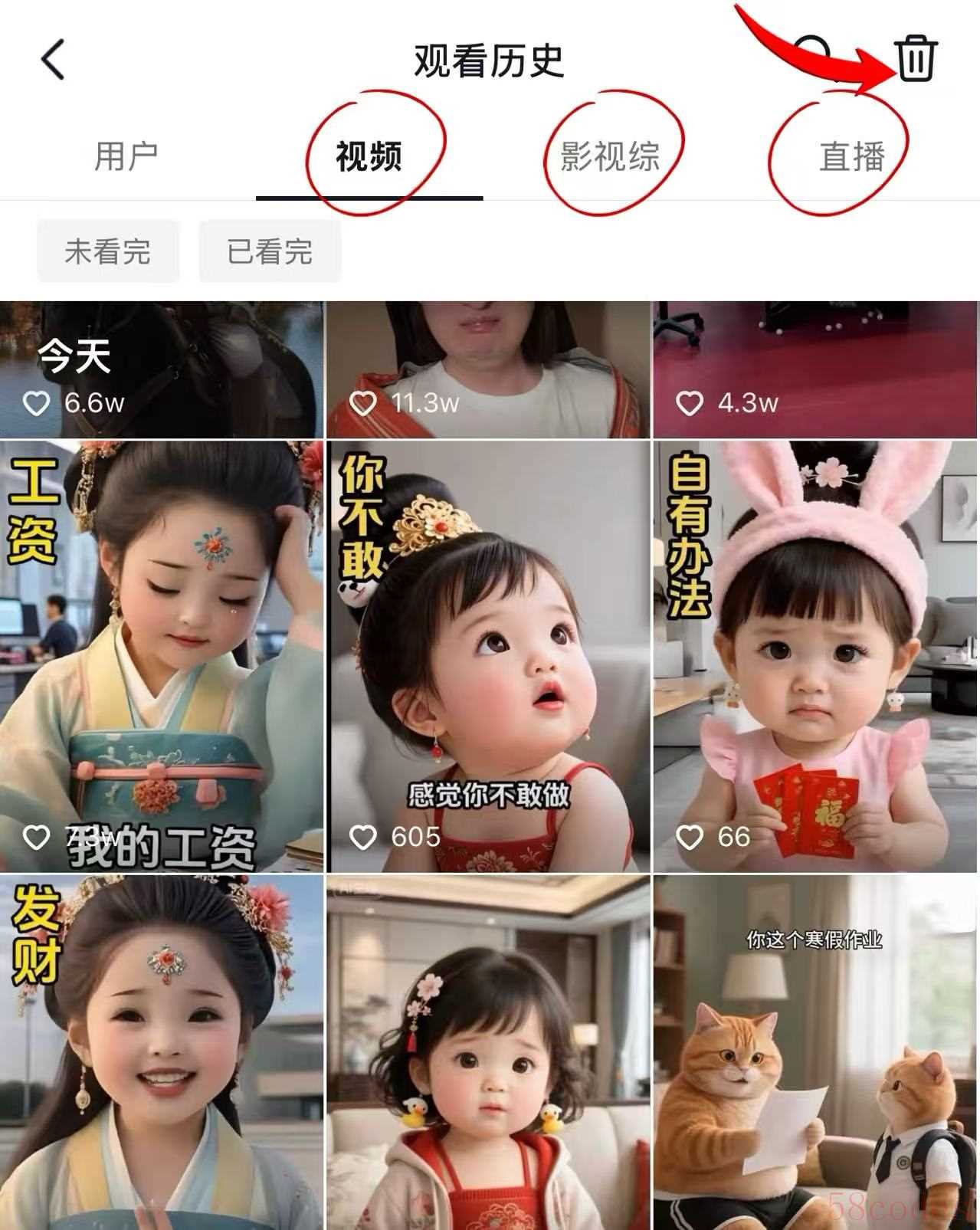Play the 你不敢 video with 605 likes
This screenshot has height=1230, width=980.
488,656
